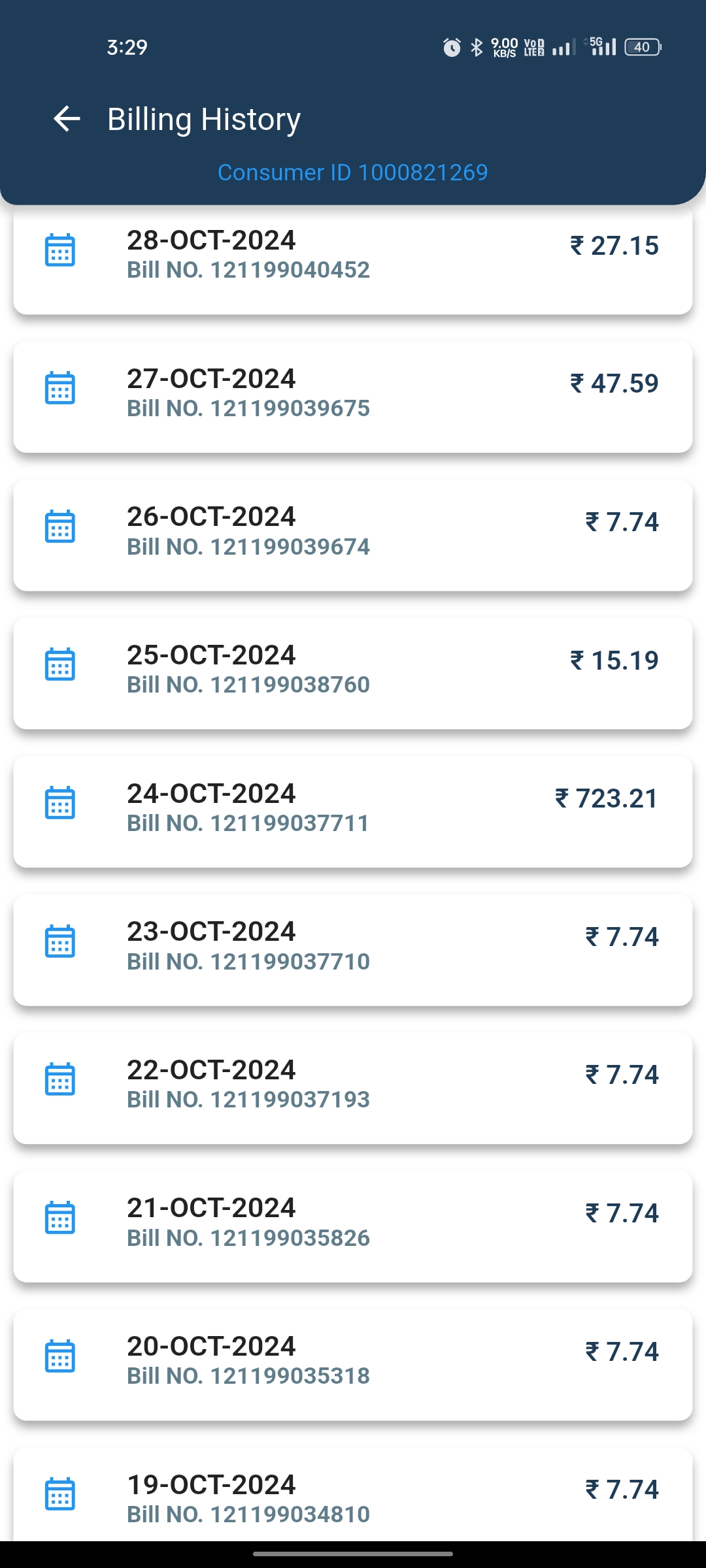
Task: Open the ₹ 723.21 bill dated 24-OCT-2024
Action: [x=353, y=812]
